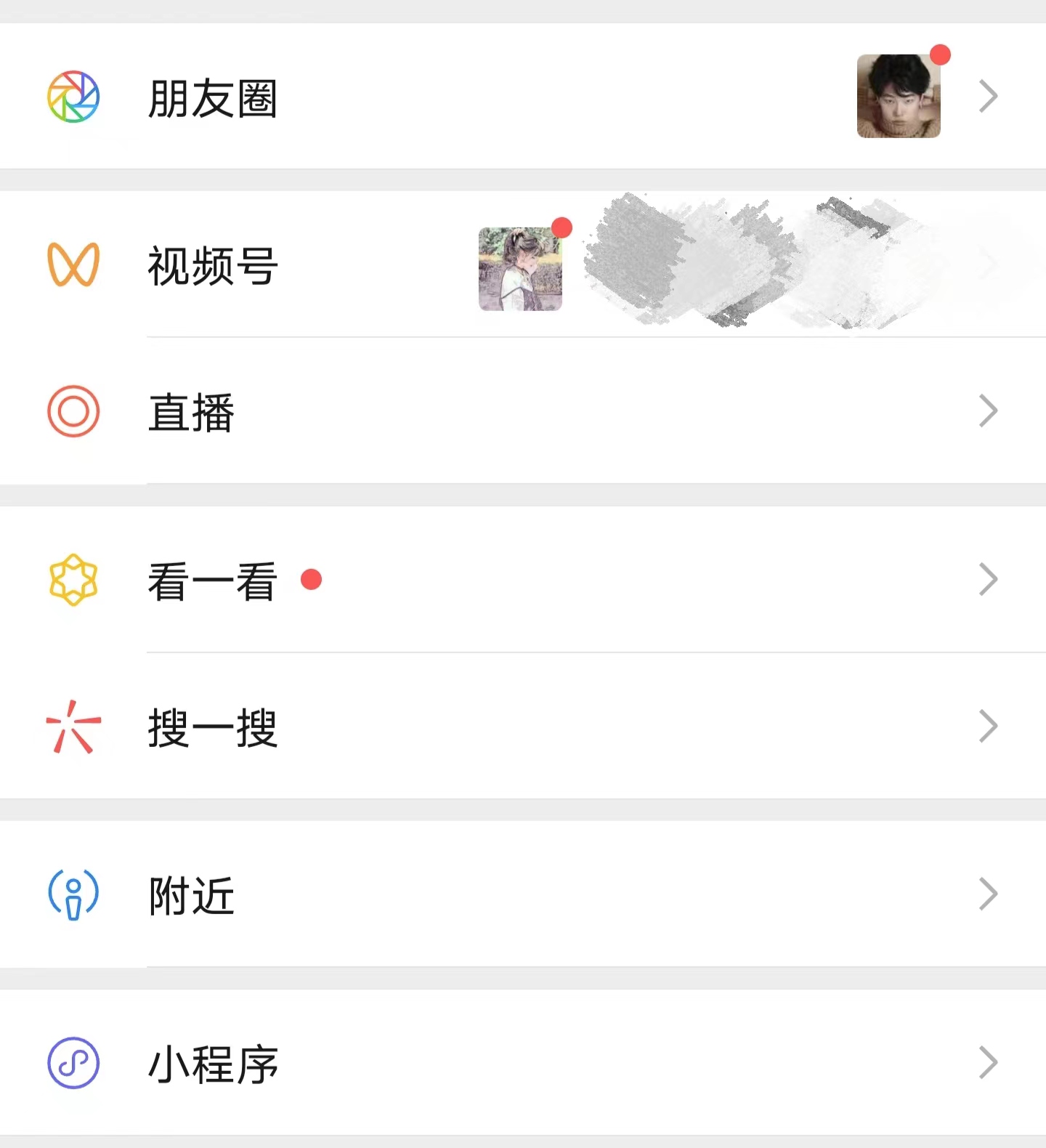Open 视频号 (Channels)
Image resolution: width=1046 pixels, height=1148 pixels.
(x=212, y=265)
